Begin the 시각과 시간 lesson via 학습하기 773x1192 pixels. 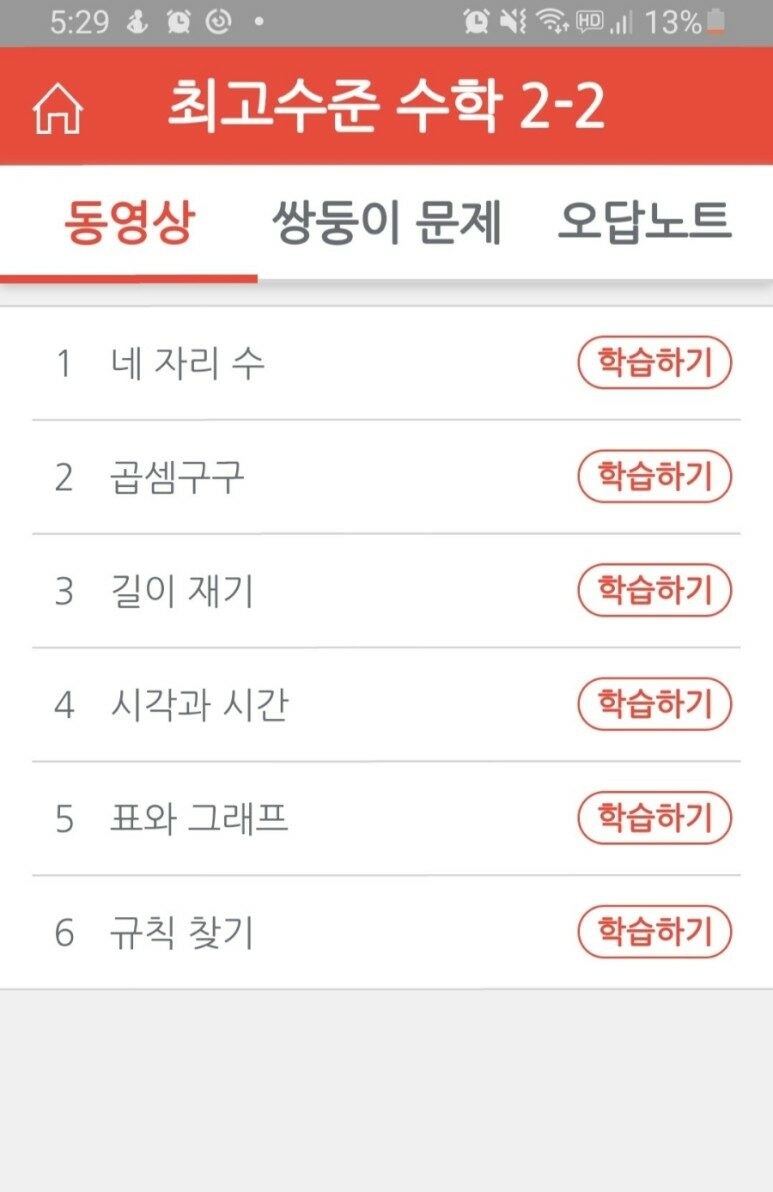click(655, 705)
